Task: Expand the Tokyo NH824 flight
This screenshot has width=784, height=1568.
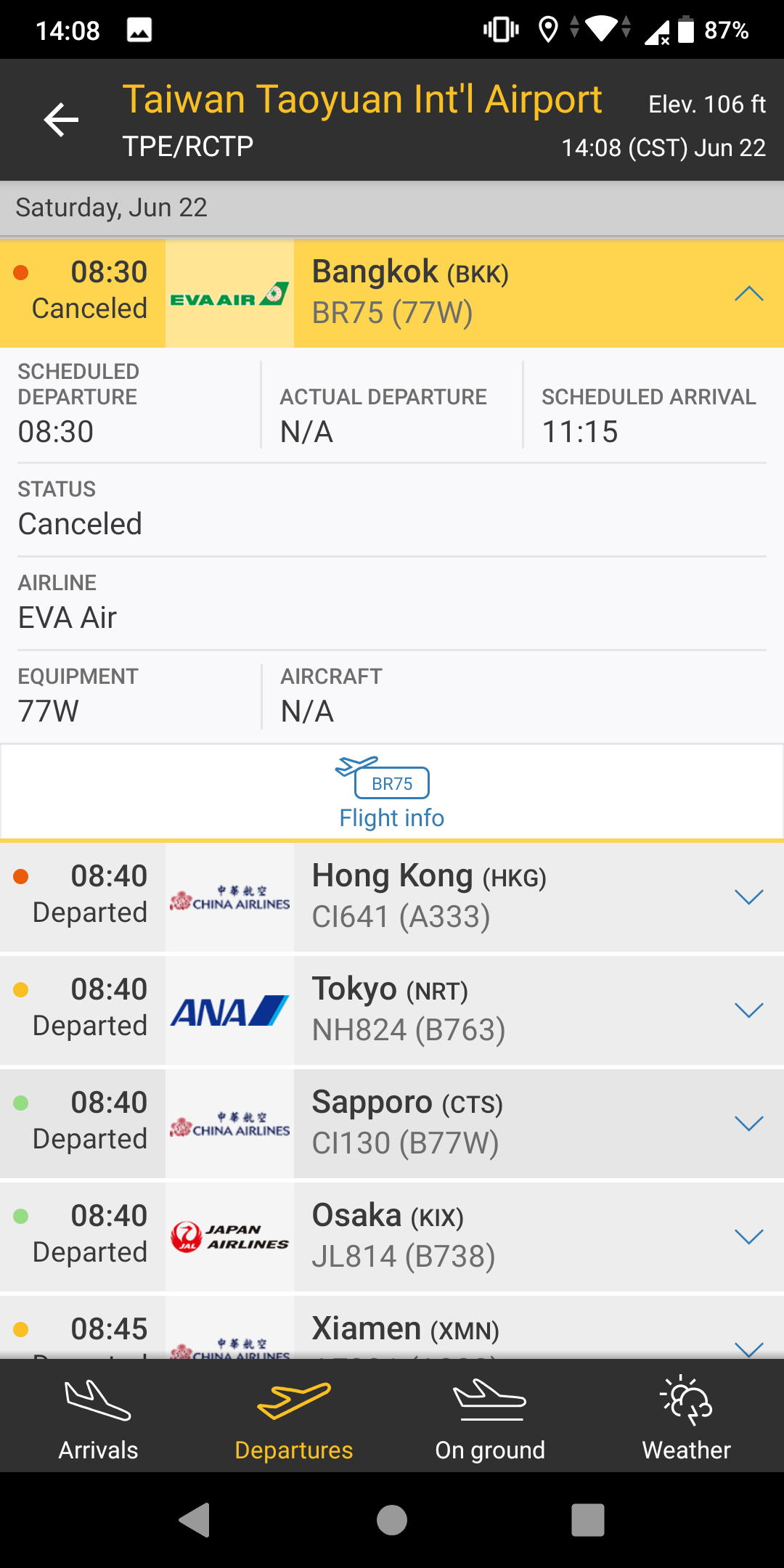Action: tap(748, 1010)
